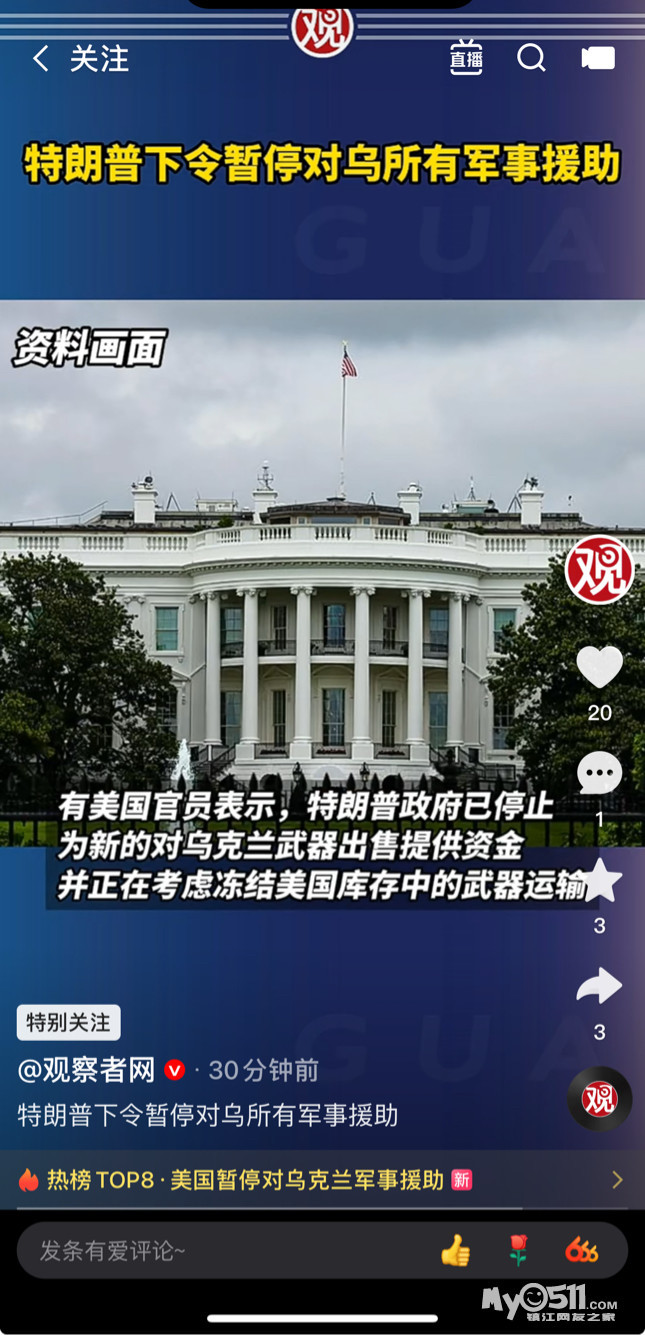Send the 666 emoji reaction
Screen dimensions: 645x1335
(581, 1250)
